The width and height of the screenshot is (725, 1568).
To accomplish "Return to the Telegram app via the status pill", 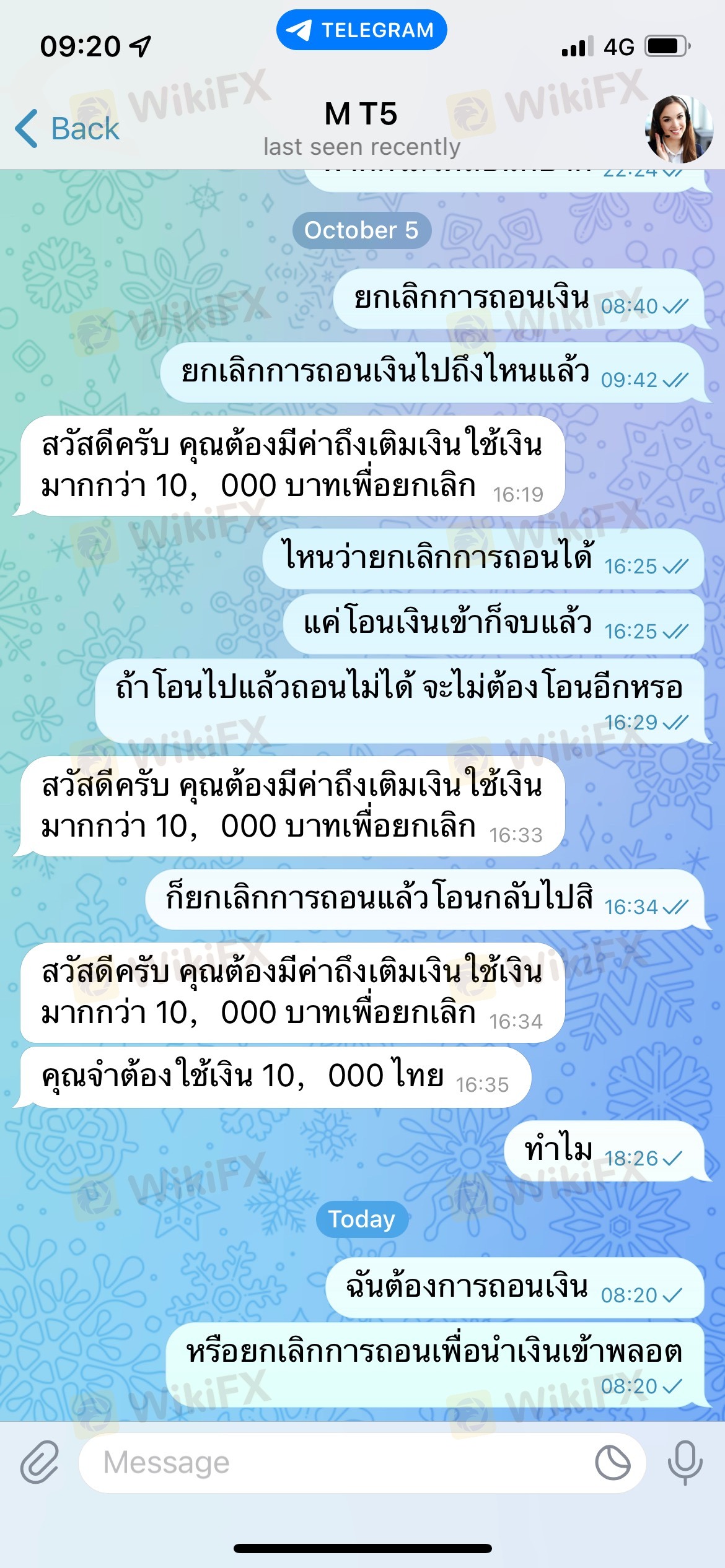I will pyautogui.click(x=362, y=30).
